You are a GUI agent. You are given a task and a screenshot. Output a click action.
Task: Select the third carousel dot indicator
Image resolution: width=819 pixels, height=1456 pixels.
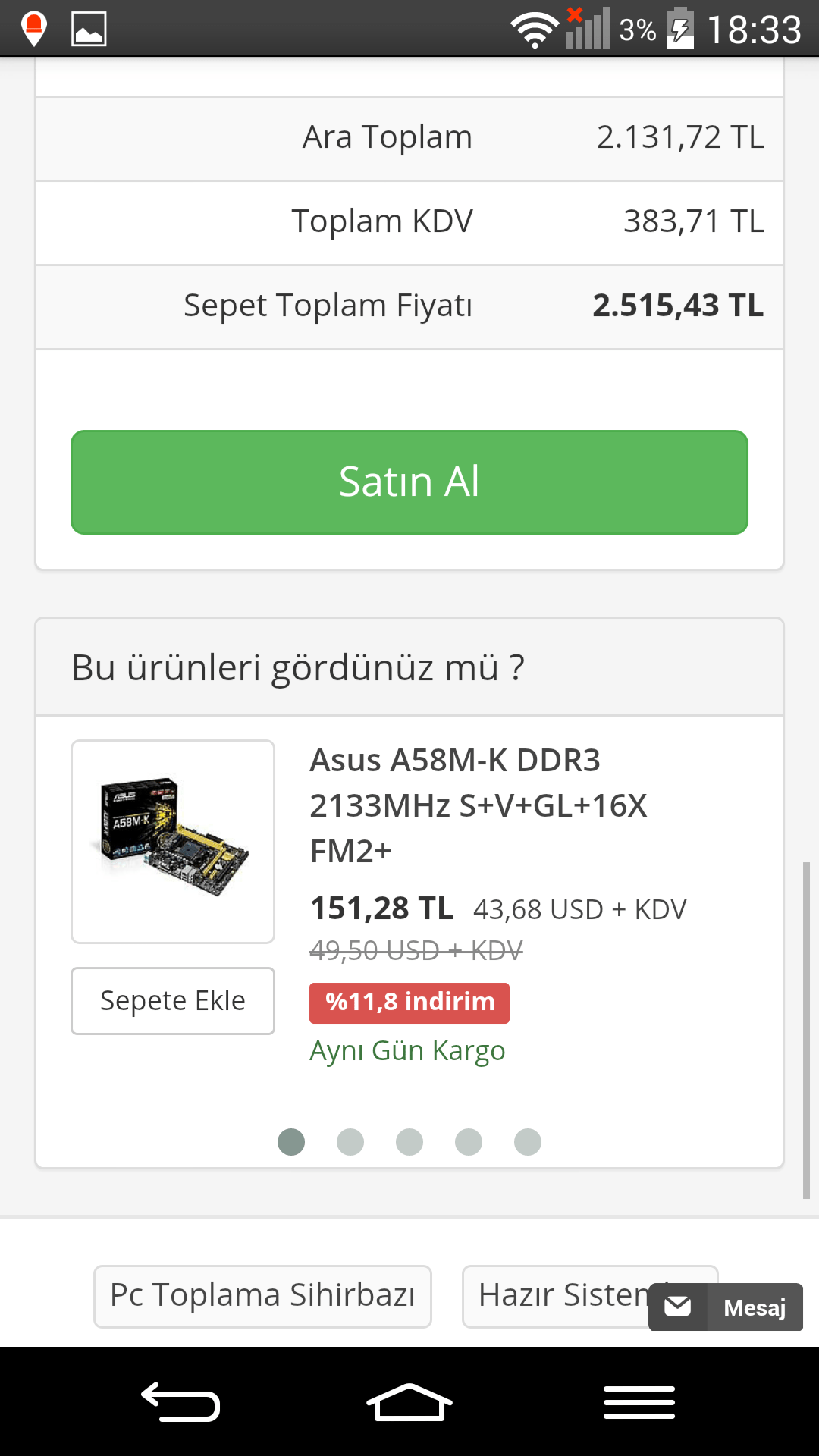tap(409, 1141)
